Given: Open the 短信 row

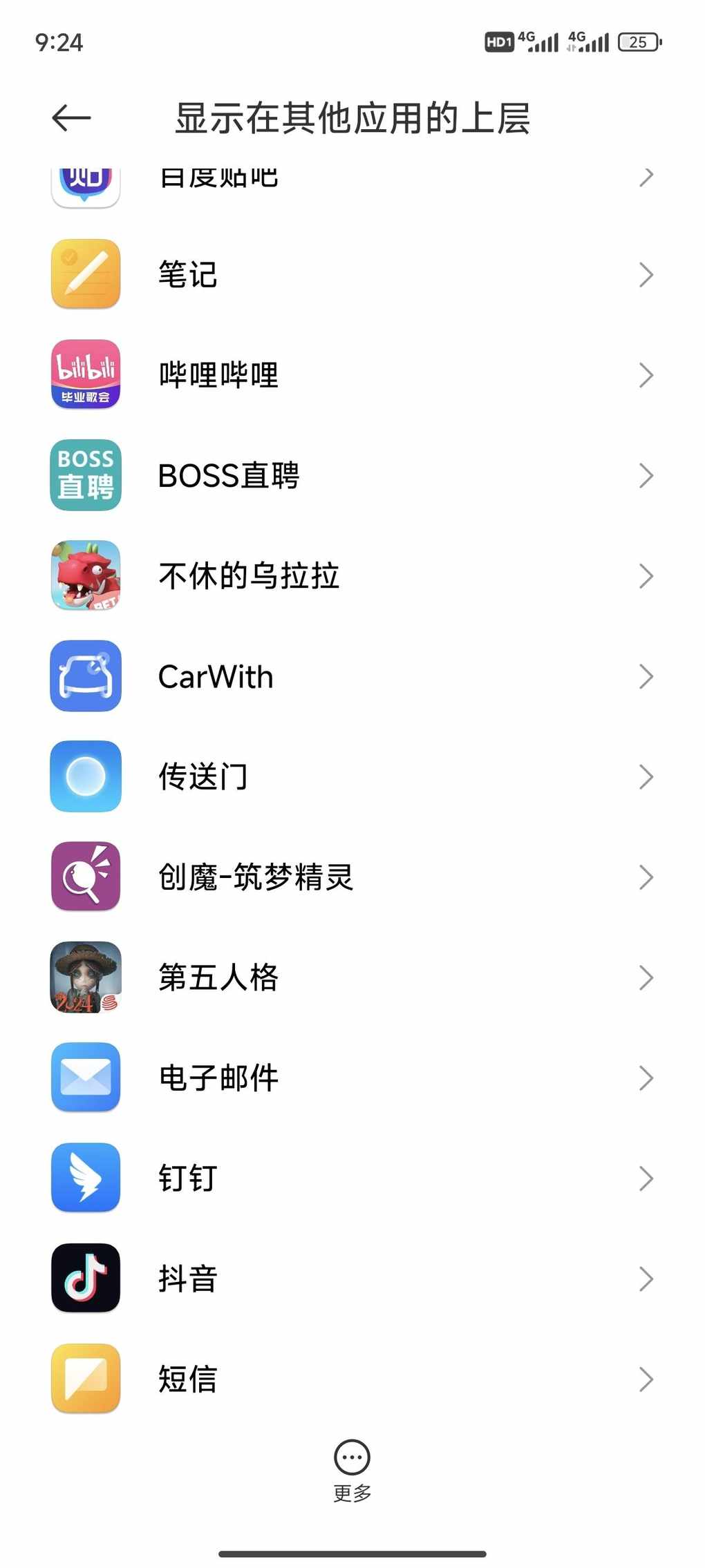Looking at the screenshot, I should tap(352, 1379).
